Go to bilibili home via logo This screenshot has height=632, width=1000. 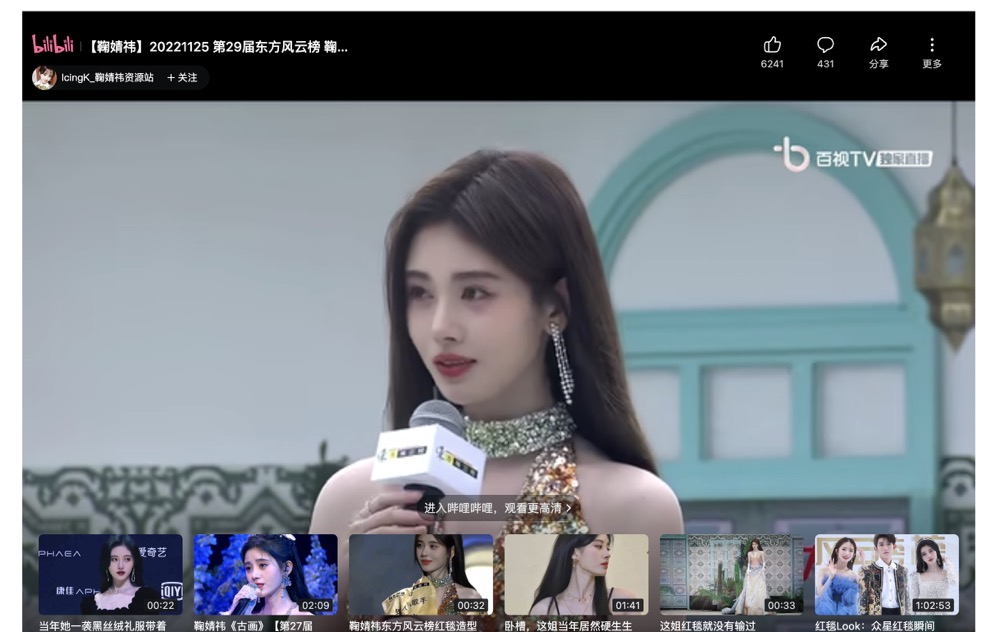pyautogui.click(x=53, y=45)
